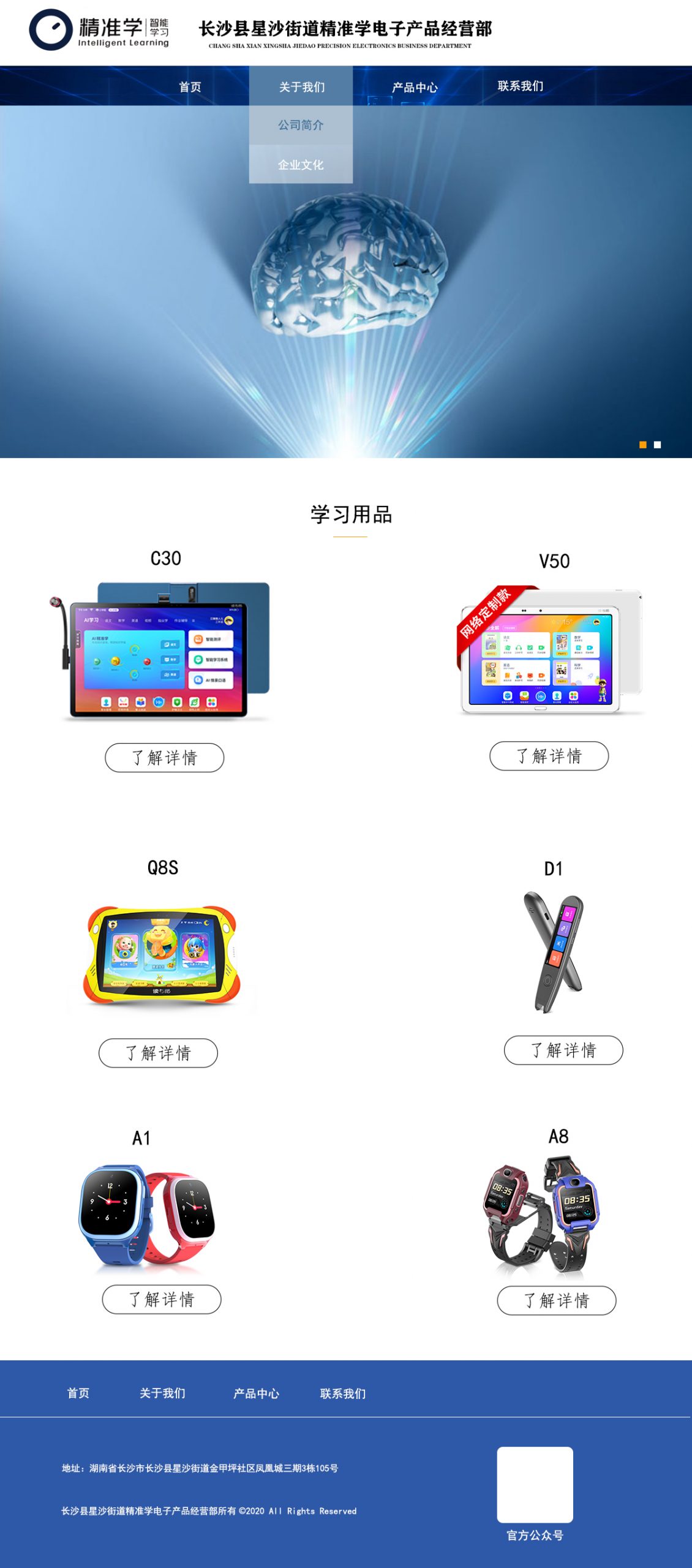Go to 产品中心 from top navigation
Screen dimensions: 692x1568
pyautogui.click(x=415, y=88)
